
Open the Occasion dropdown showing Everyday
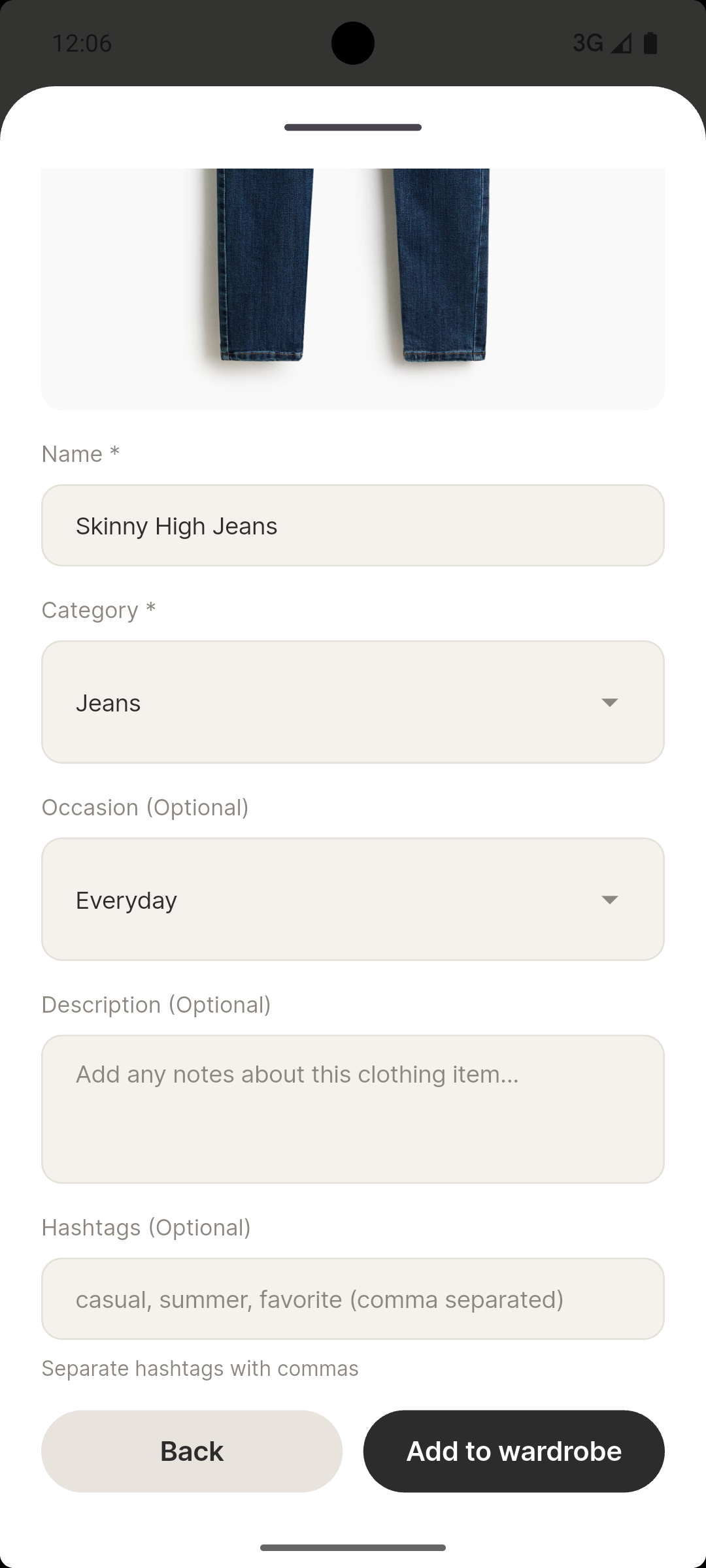tap(353, 899)
